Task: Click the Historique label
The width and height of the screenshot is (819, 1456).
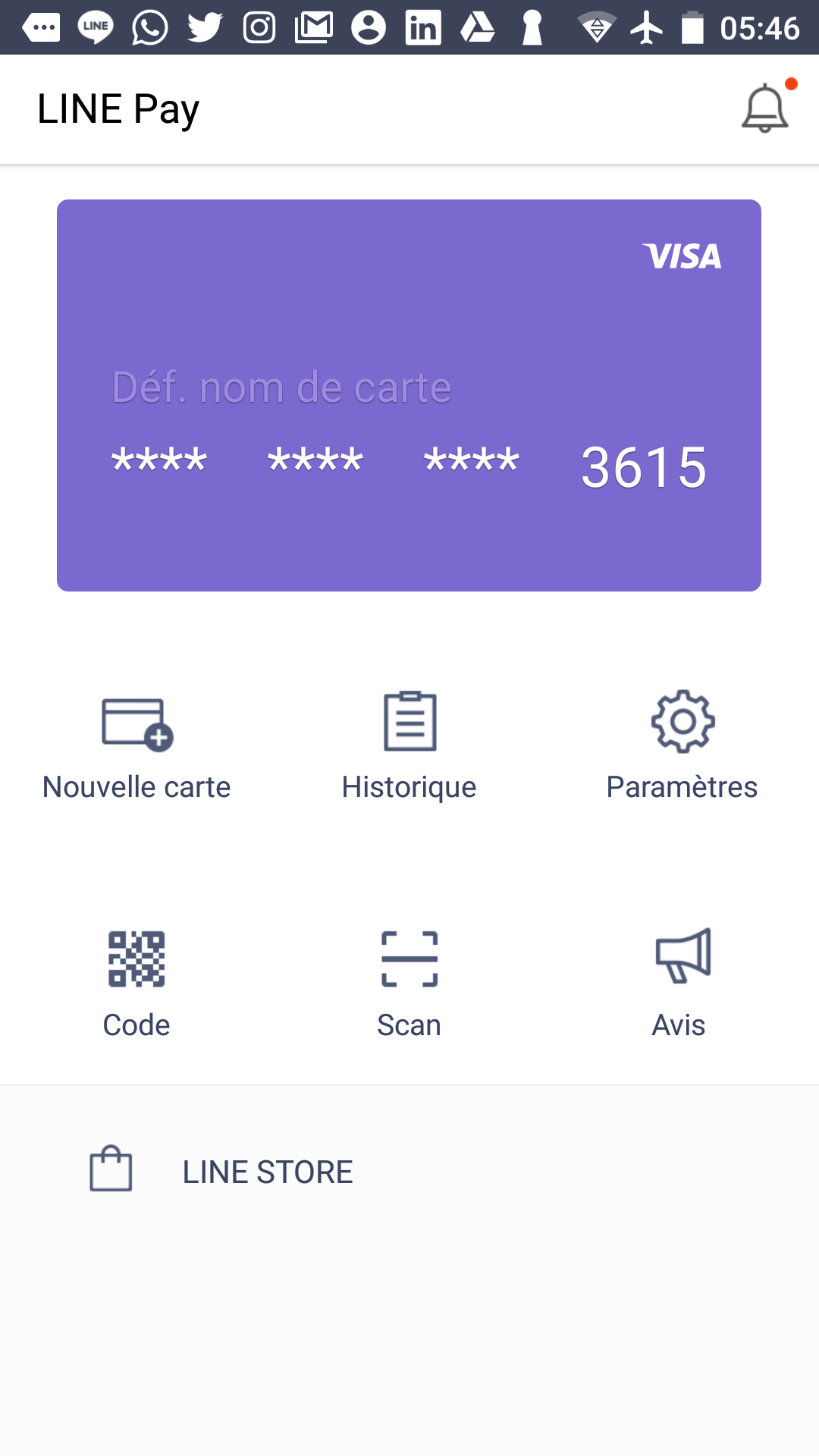Action: (409, 786)
